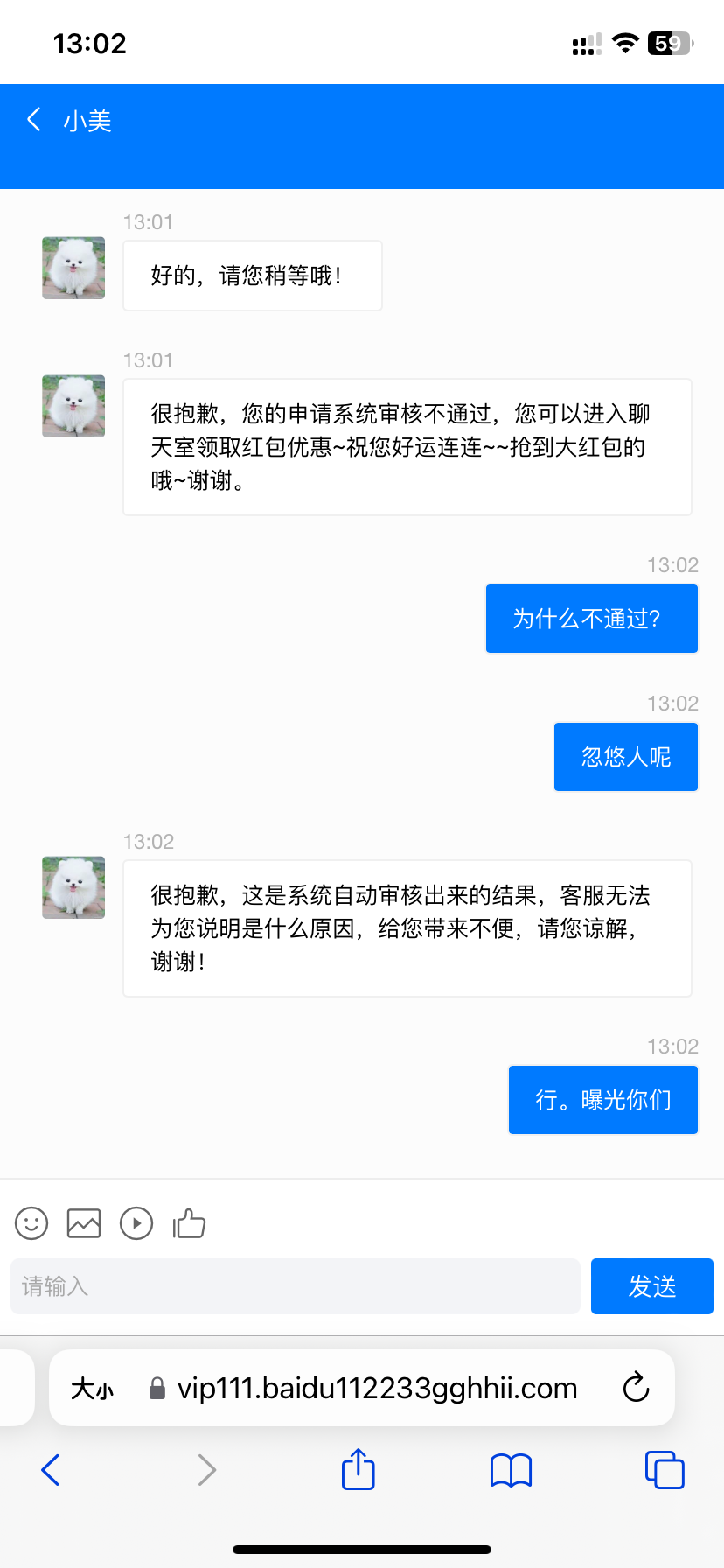The width and height of the screenshot is (724, 1568).
Task: Go back from the 小美 chat
Action: point(35,120)
